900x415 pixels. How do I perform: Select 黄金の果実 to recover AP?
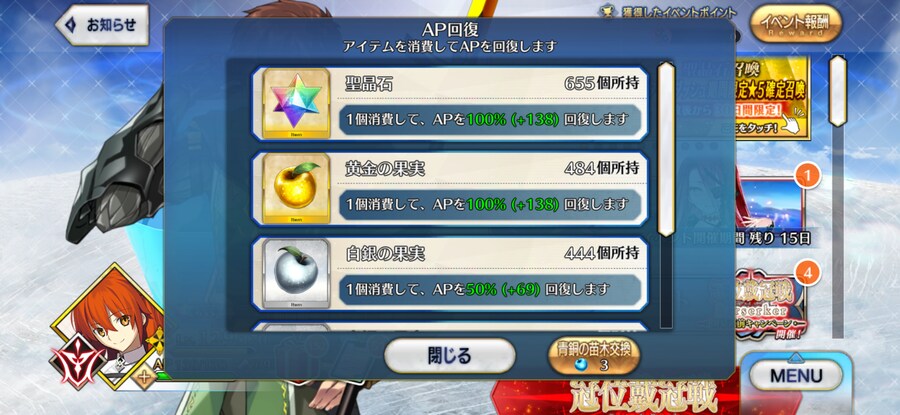[x=449, y=188]
